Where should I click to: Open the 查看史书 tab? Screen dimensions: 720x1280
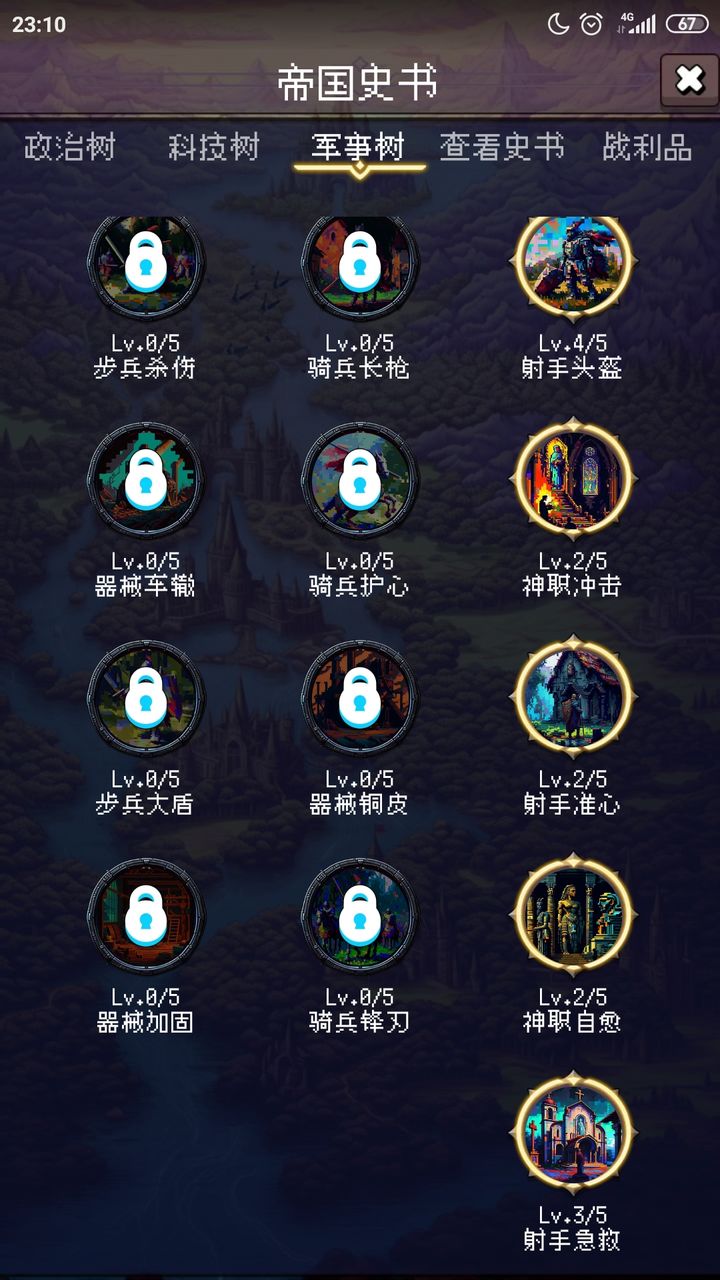tap(502, 148)
